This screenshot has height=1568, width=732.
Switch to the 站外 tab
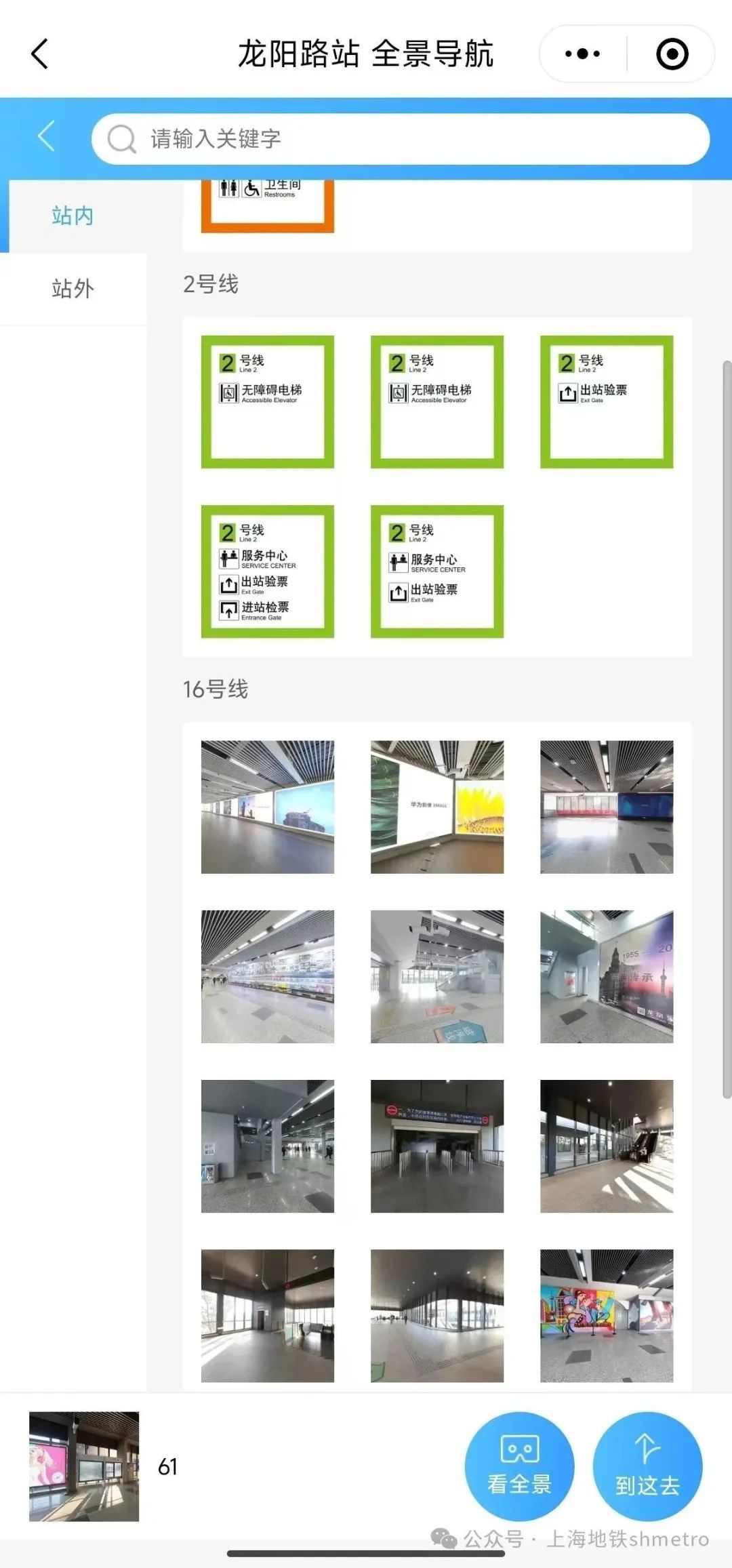click(x=73, y=289)
